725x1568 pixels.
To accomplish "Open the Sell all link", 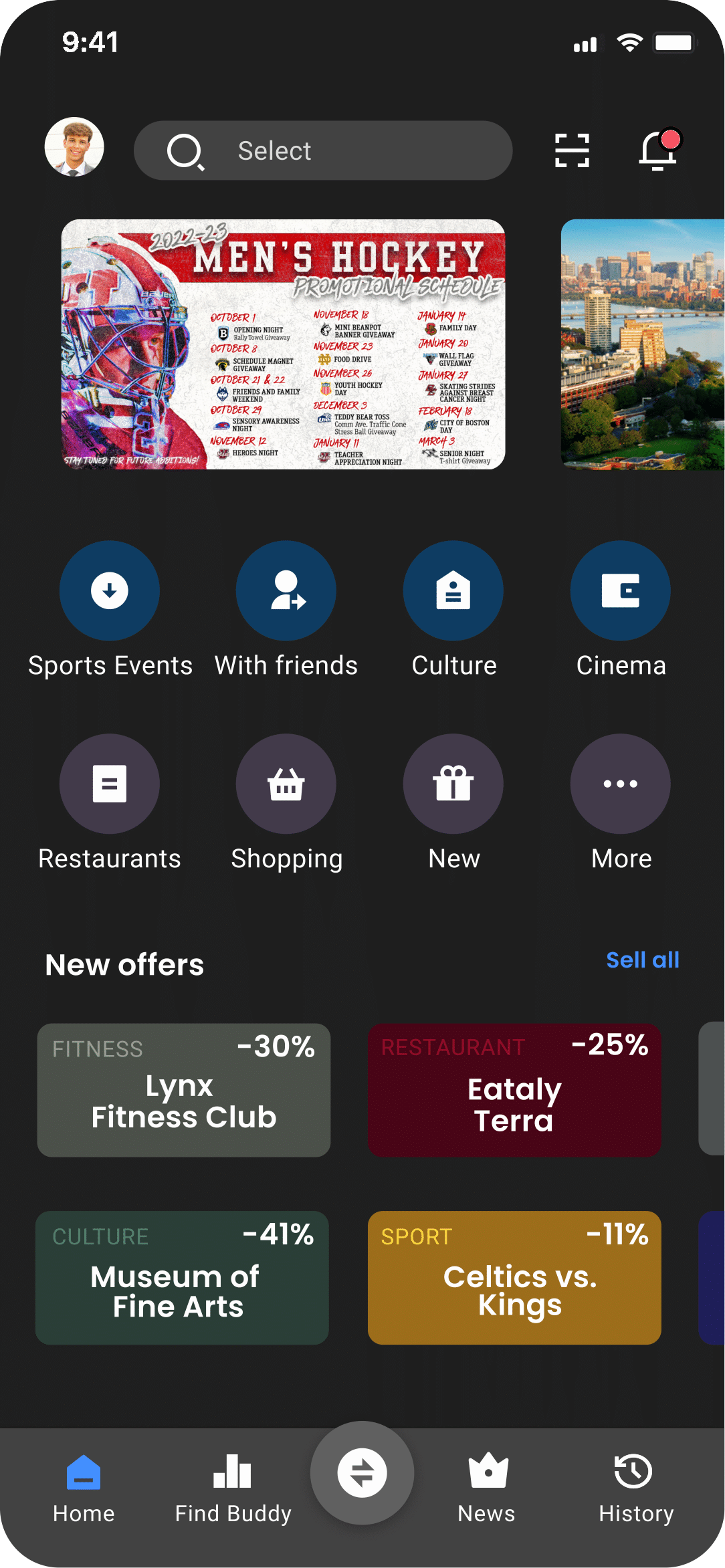I will tap(642, 960).
